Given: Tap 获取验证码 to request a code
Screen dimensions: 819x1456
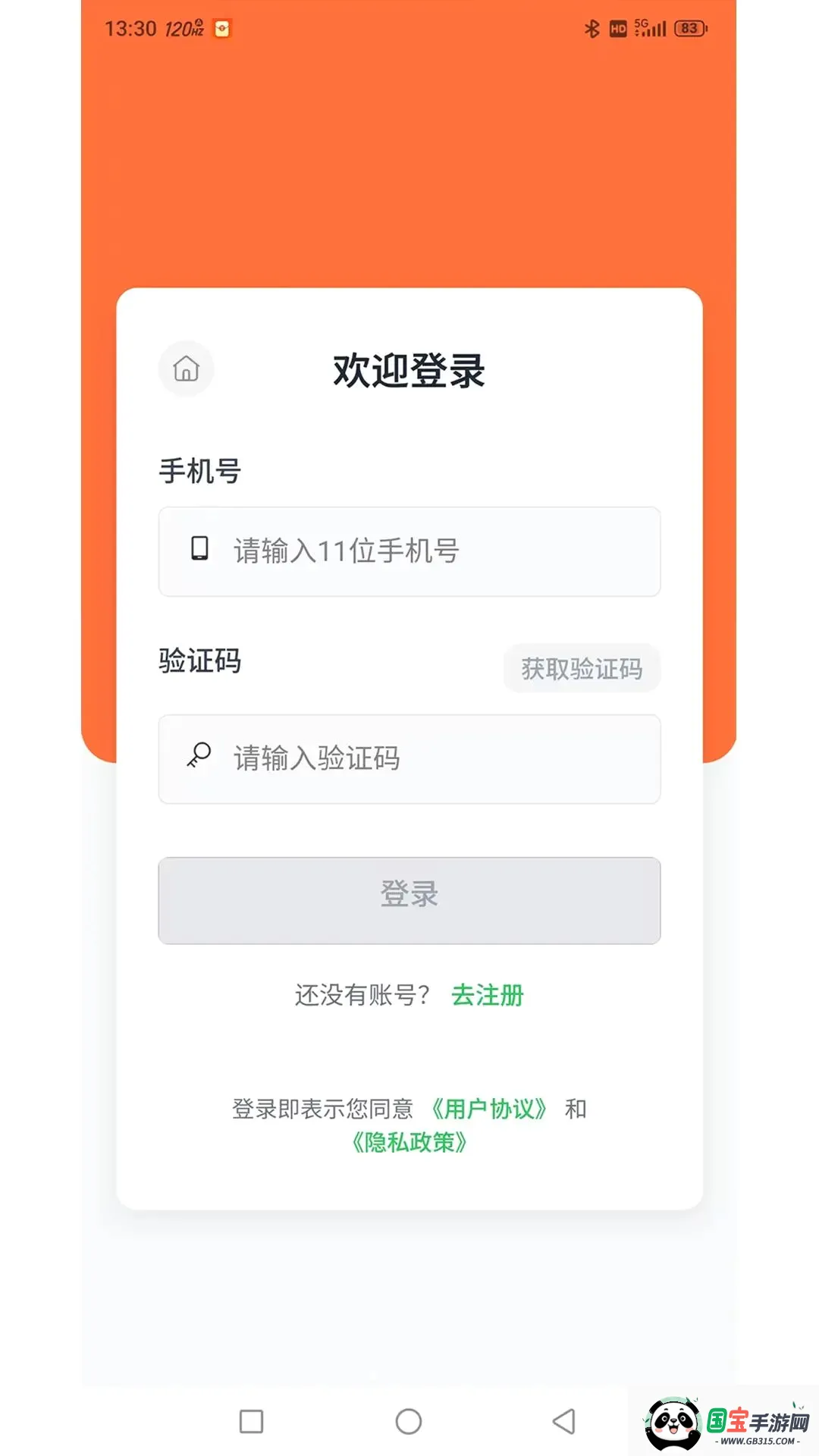Looking at the screenshot, I should coord(582,668).
